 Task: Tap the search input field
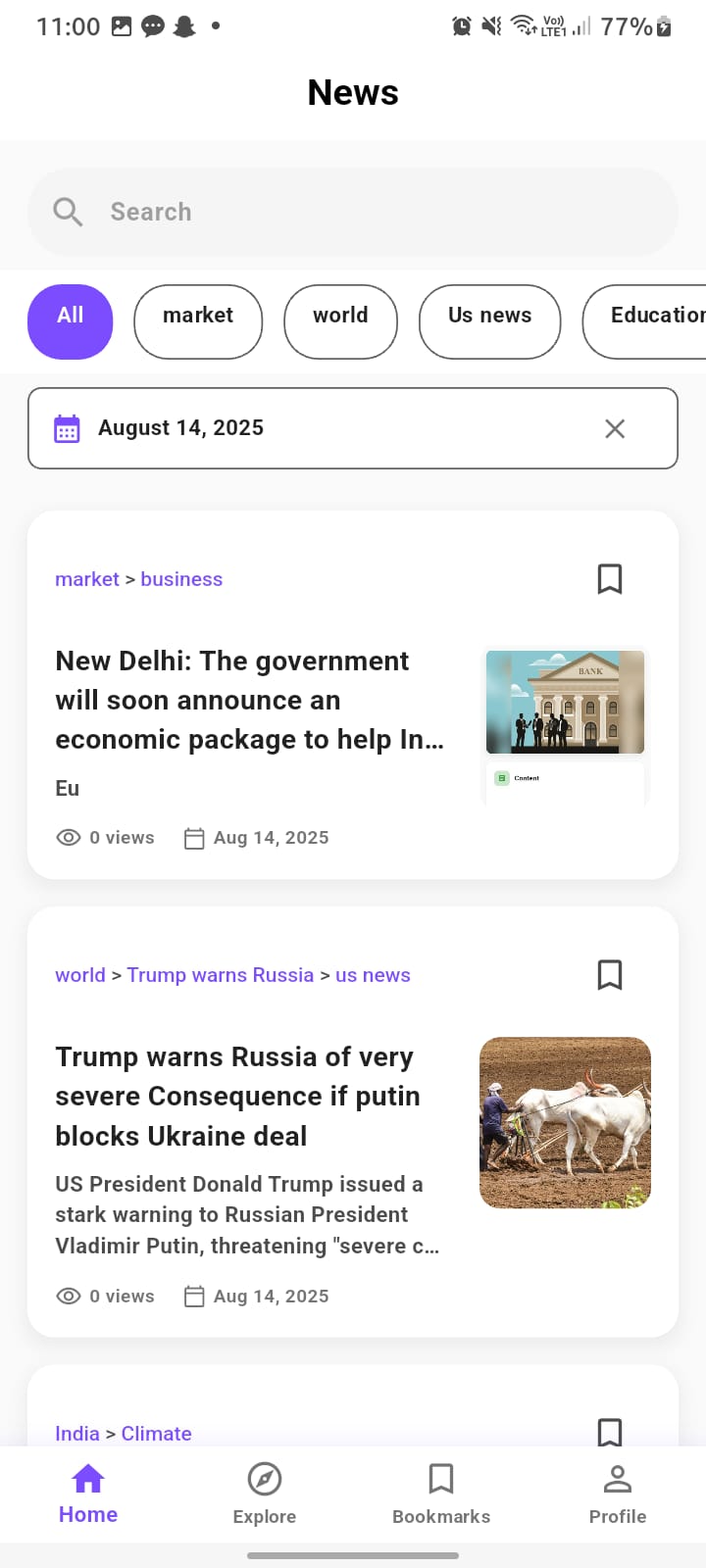coord(294,212)
